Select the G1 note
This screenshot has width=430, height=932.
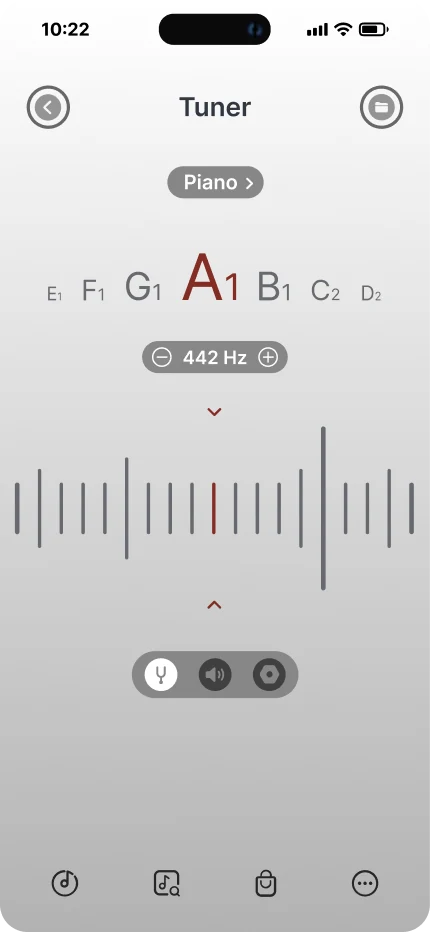click(x=143, y=286)
